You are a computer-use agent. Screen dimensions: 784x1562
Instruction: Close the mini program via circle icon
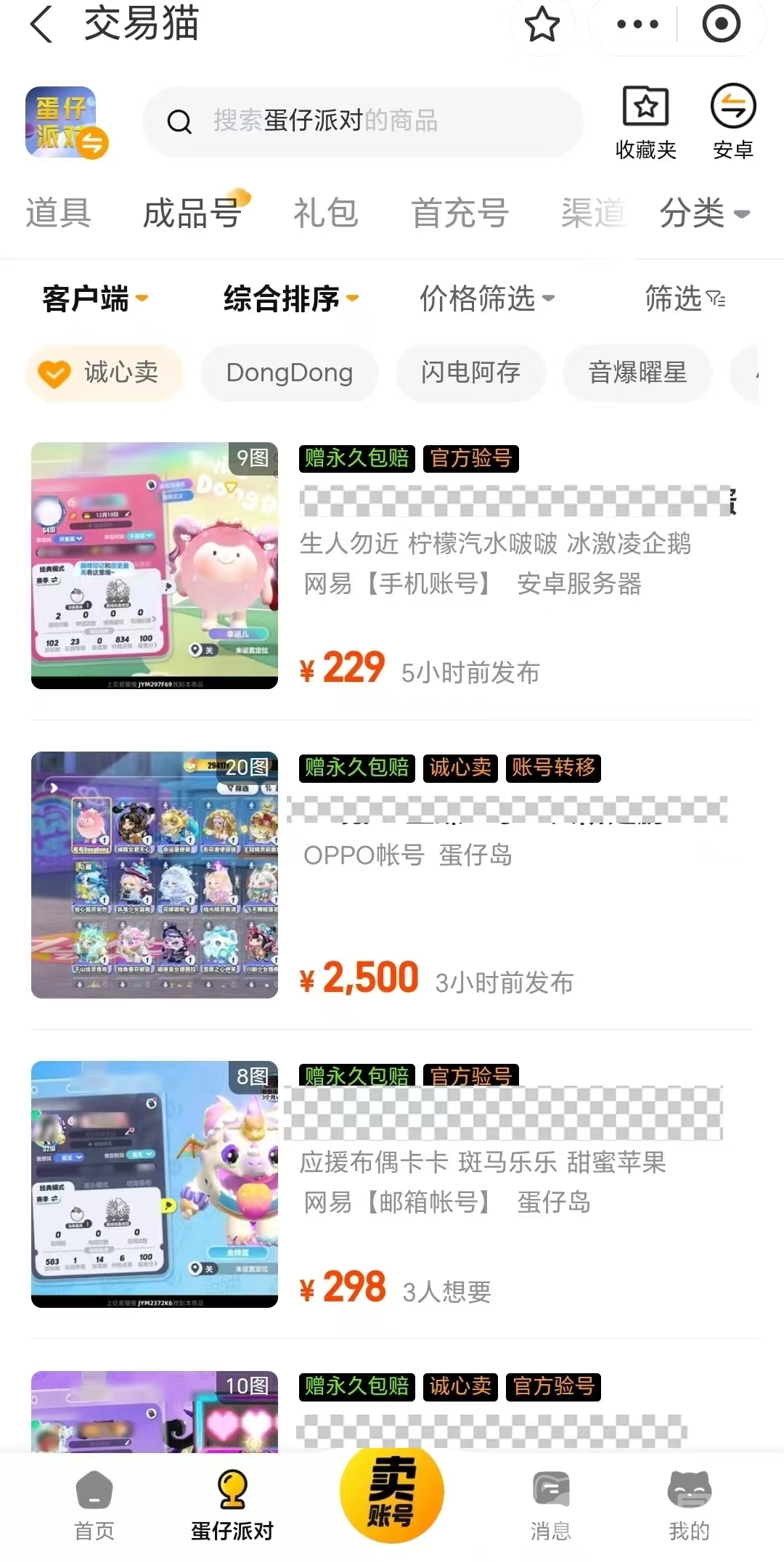point(721,24)
